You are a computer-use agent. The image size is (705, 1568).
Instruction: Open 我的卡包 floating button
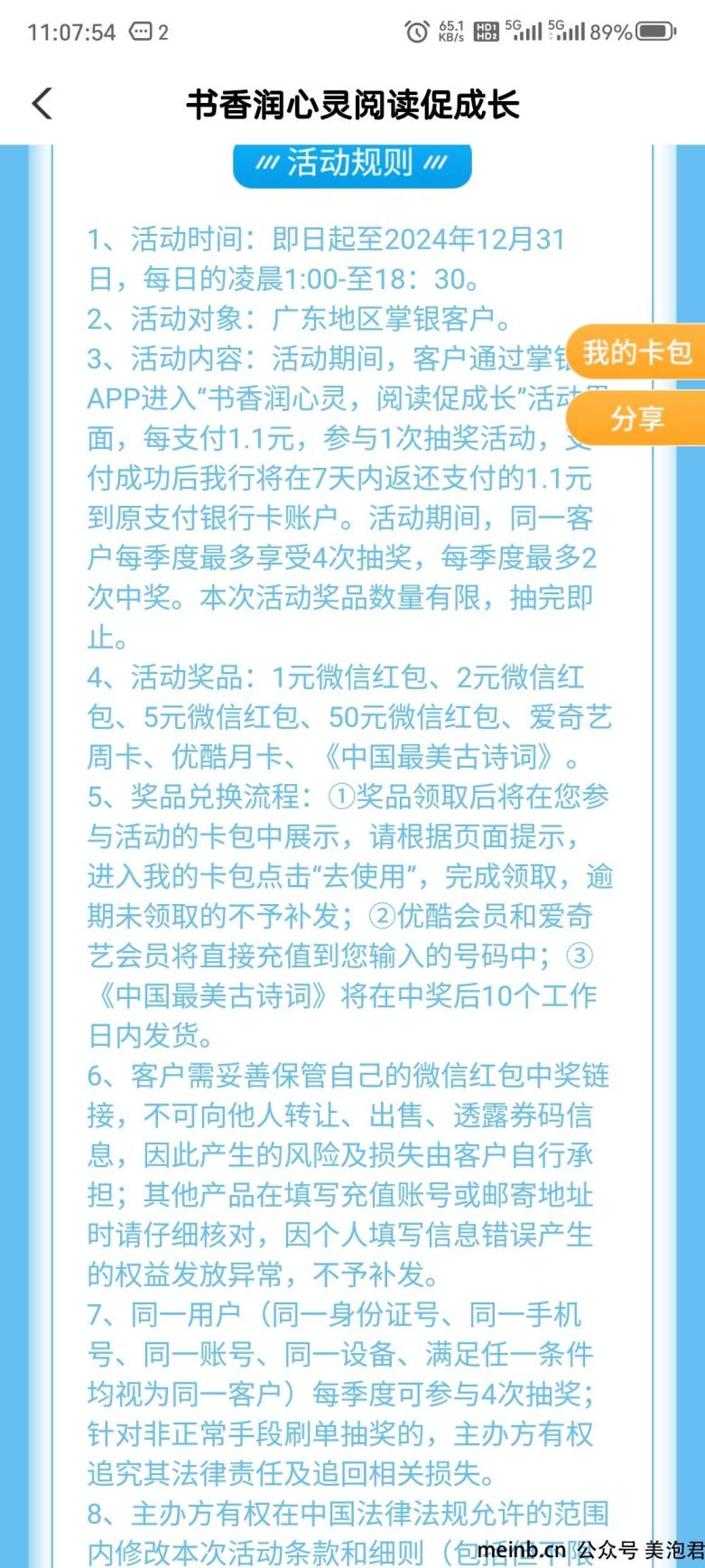point(636,351)
